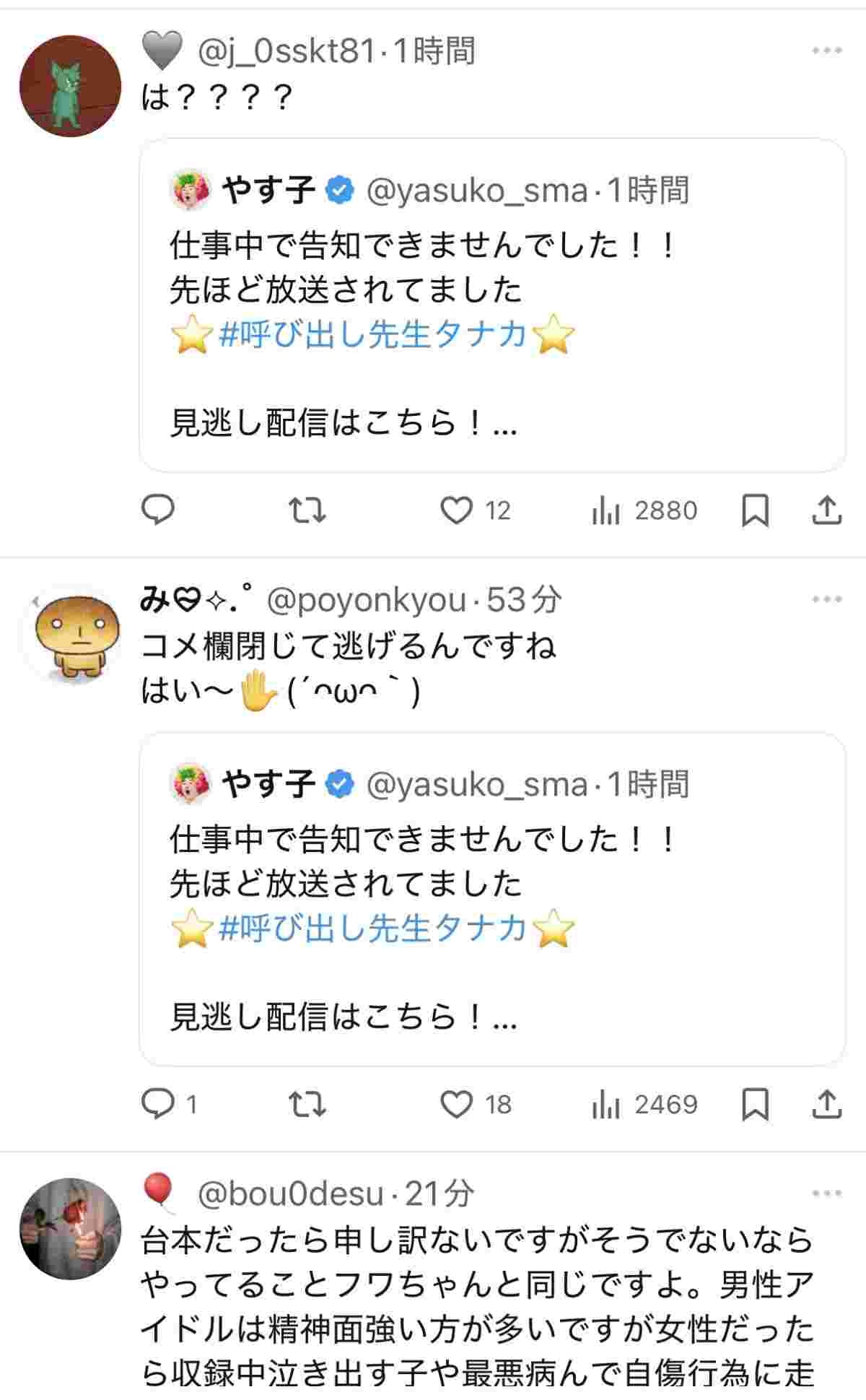Share @poyonkyou's post
Screen dimensions: 866x1400
[826, 1104]
